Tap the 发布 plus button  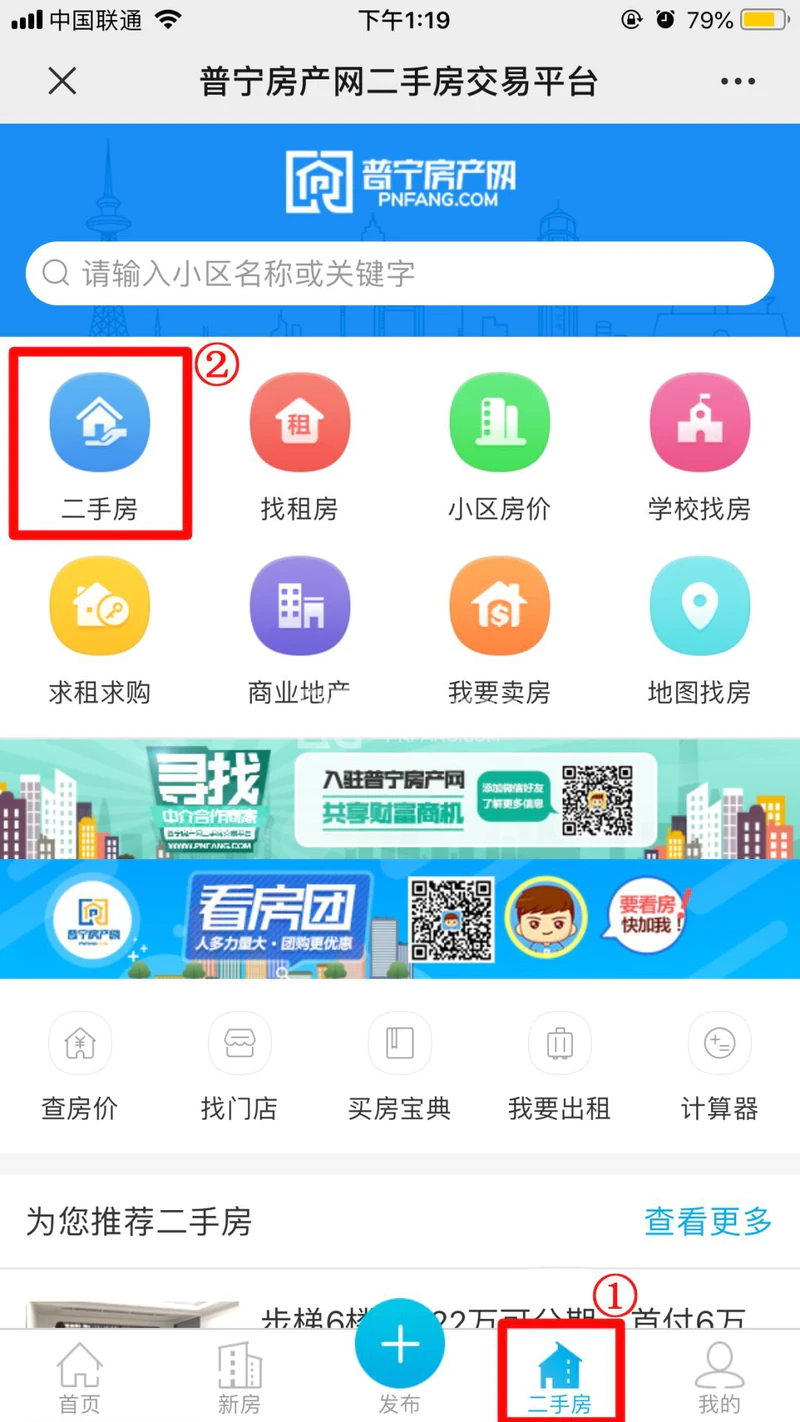click(400, 1345)
